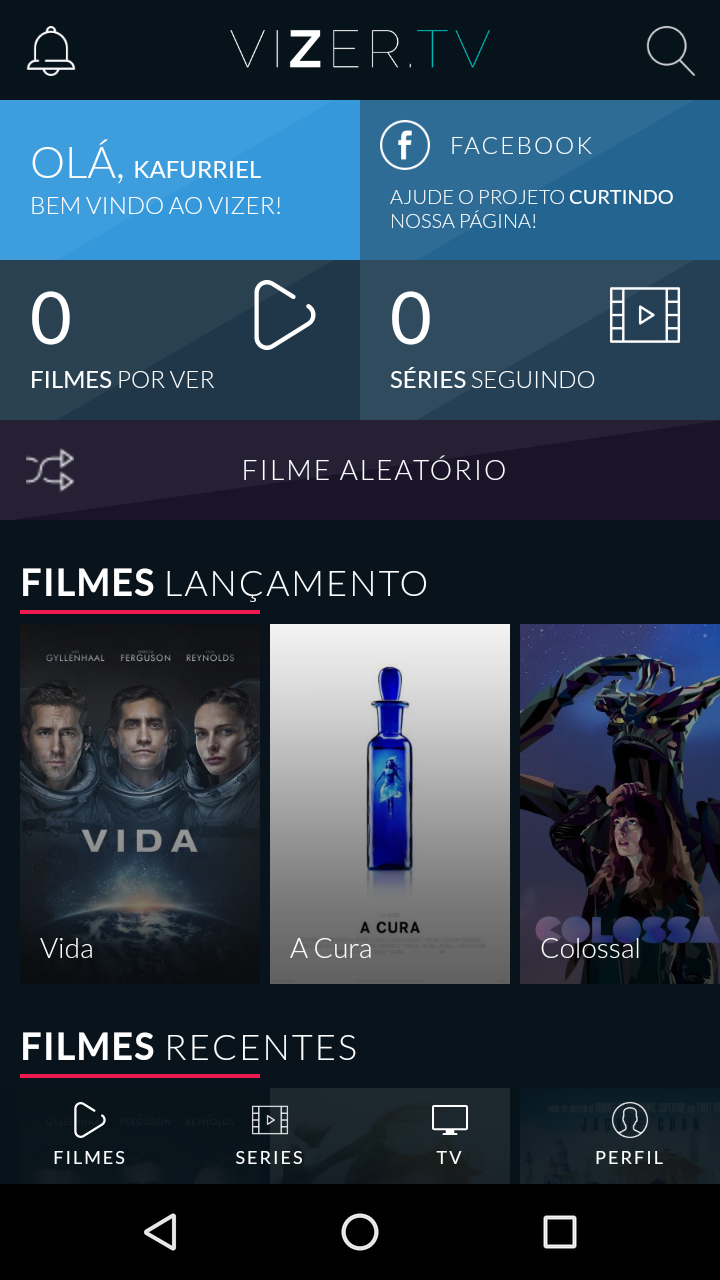Click the VIZER.TV logo
Viewport: 720px width, 1280px height.
pos(360,50)
